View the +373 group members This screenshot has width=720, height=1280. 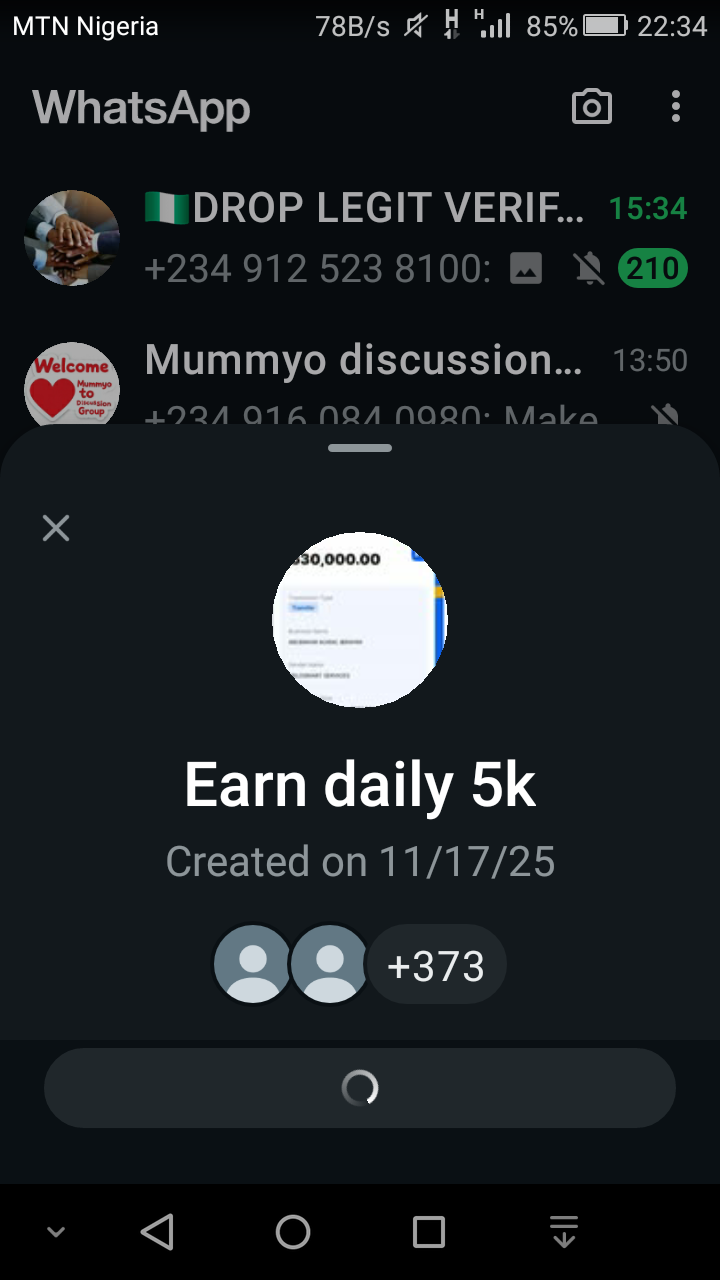pos(436,966)
